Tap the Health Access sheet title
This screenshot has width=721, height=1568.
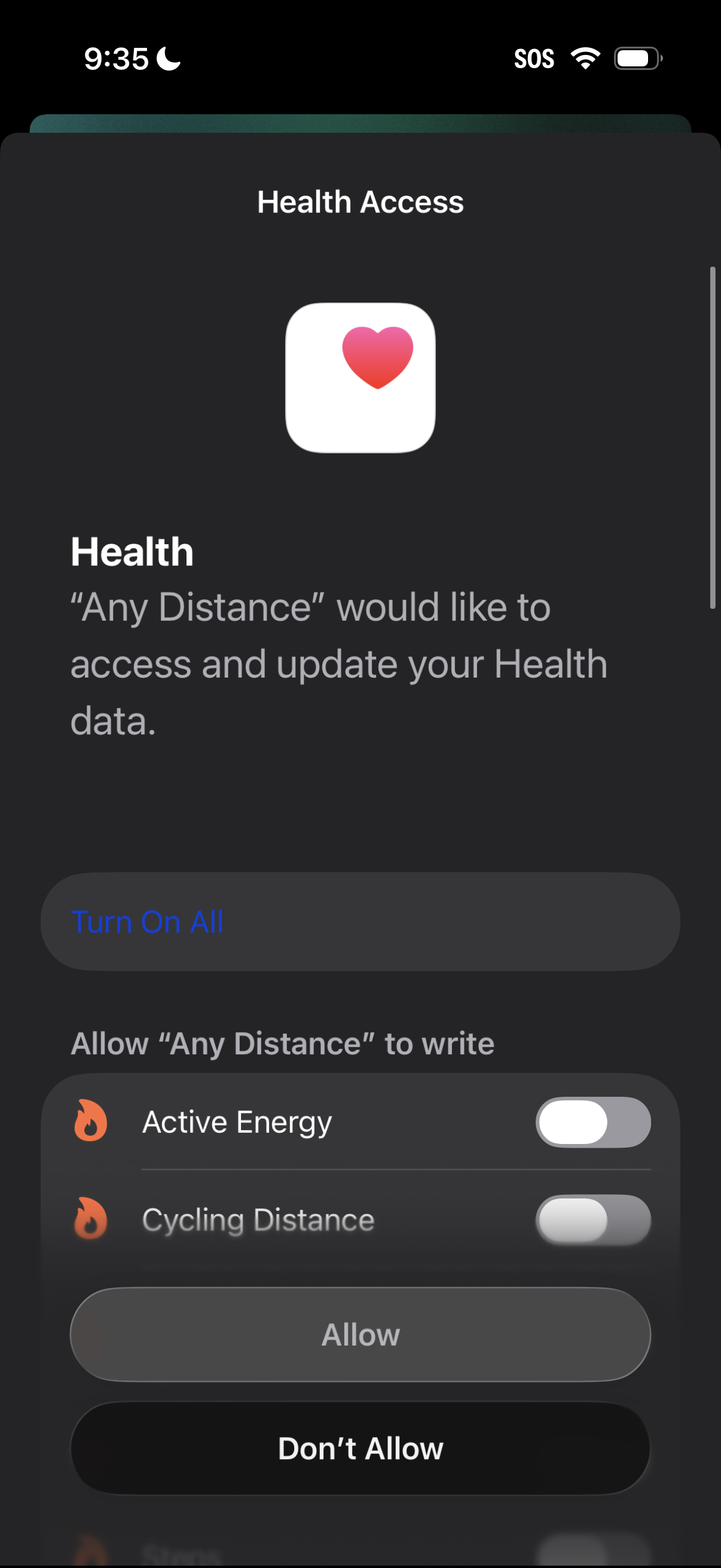[360, 202]
